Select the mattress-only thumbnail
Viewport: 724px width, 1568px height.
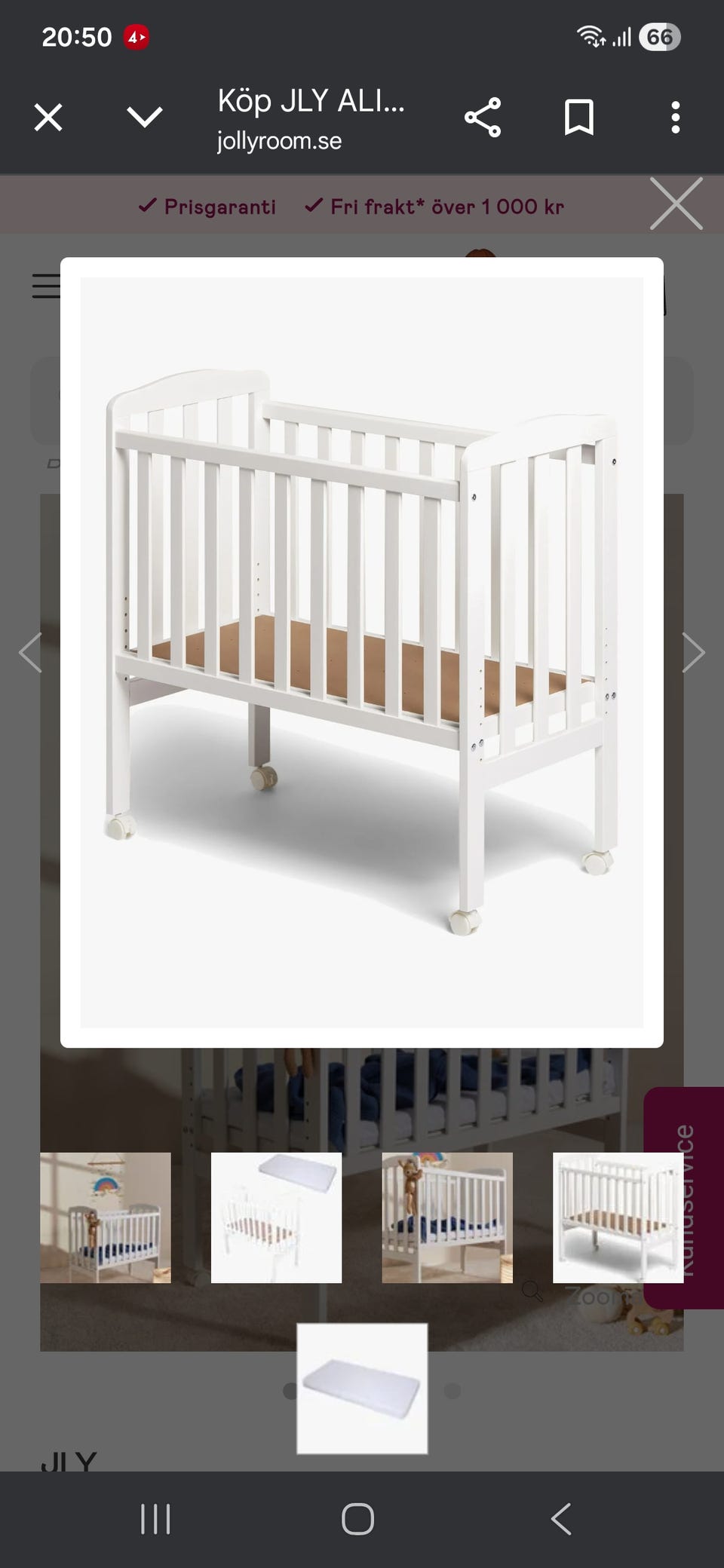(x=362, y=1389)
